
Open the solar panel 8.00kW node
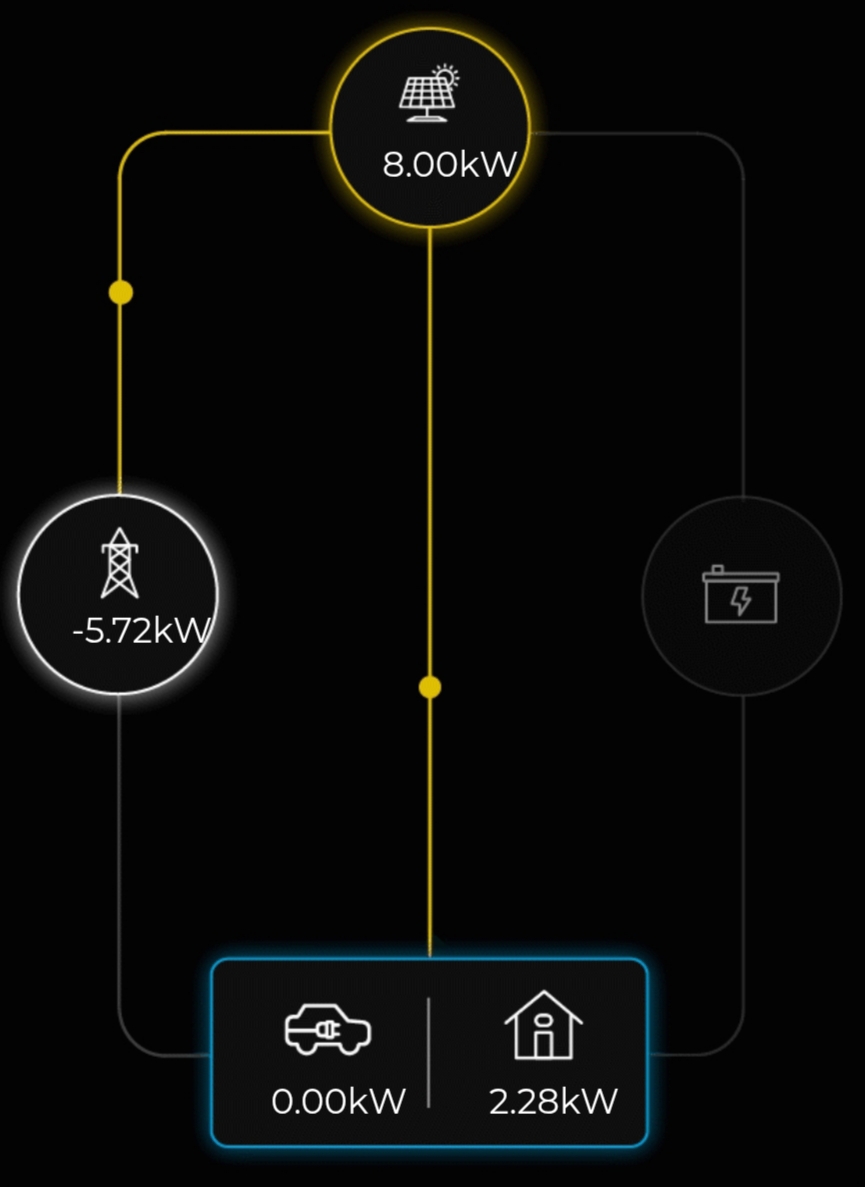tap(429, 129)
